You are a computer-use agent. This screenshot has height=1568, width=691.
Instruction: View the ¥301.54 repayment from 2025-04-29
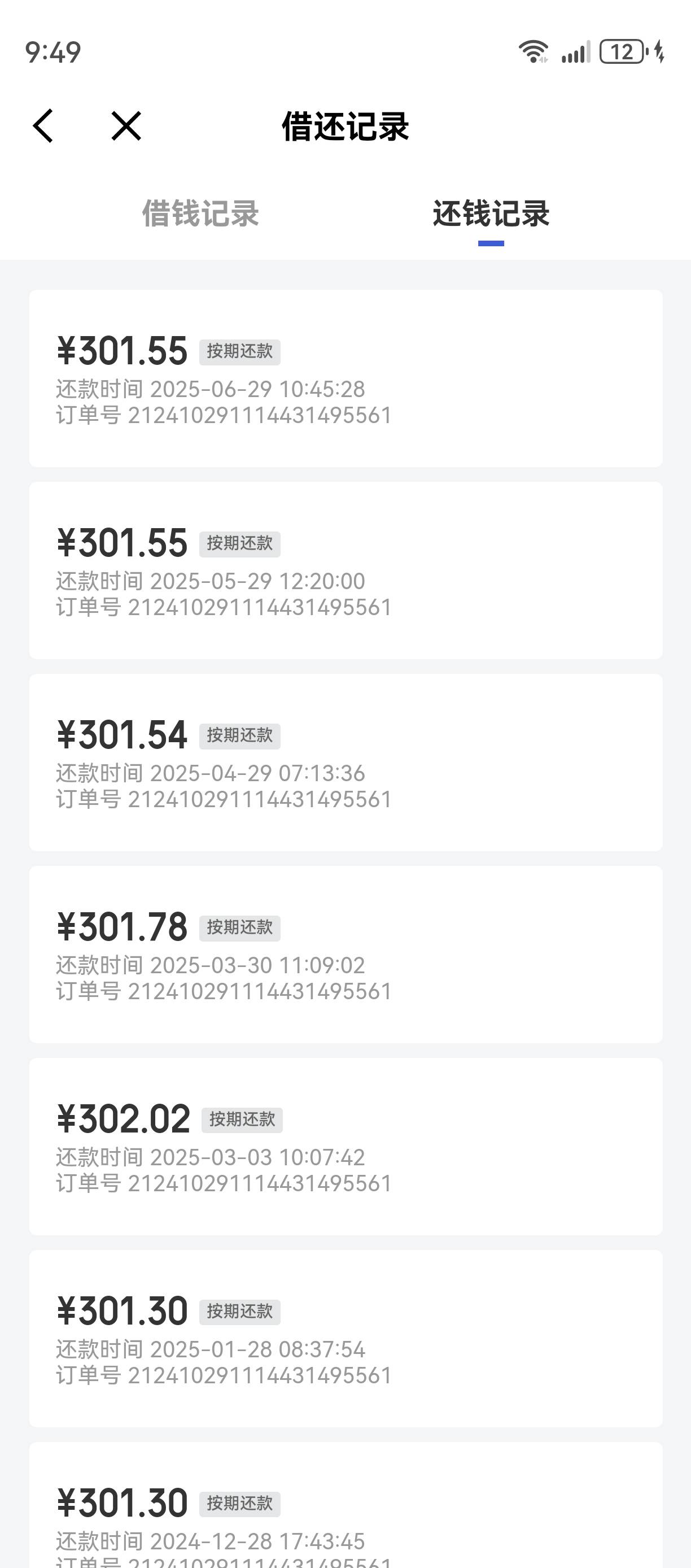[345, 762]
